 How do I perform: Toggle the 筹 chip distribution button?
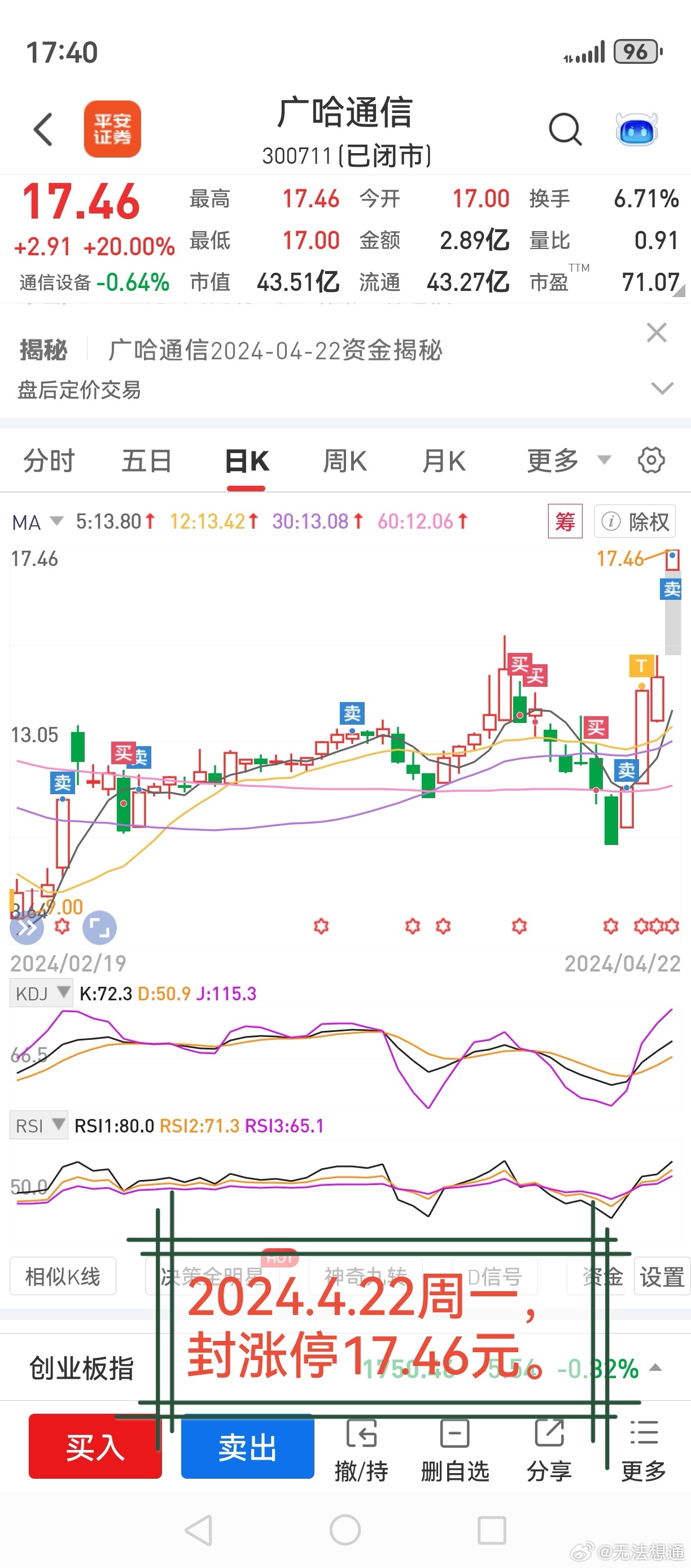click(x=565, y=521)
